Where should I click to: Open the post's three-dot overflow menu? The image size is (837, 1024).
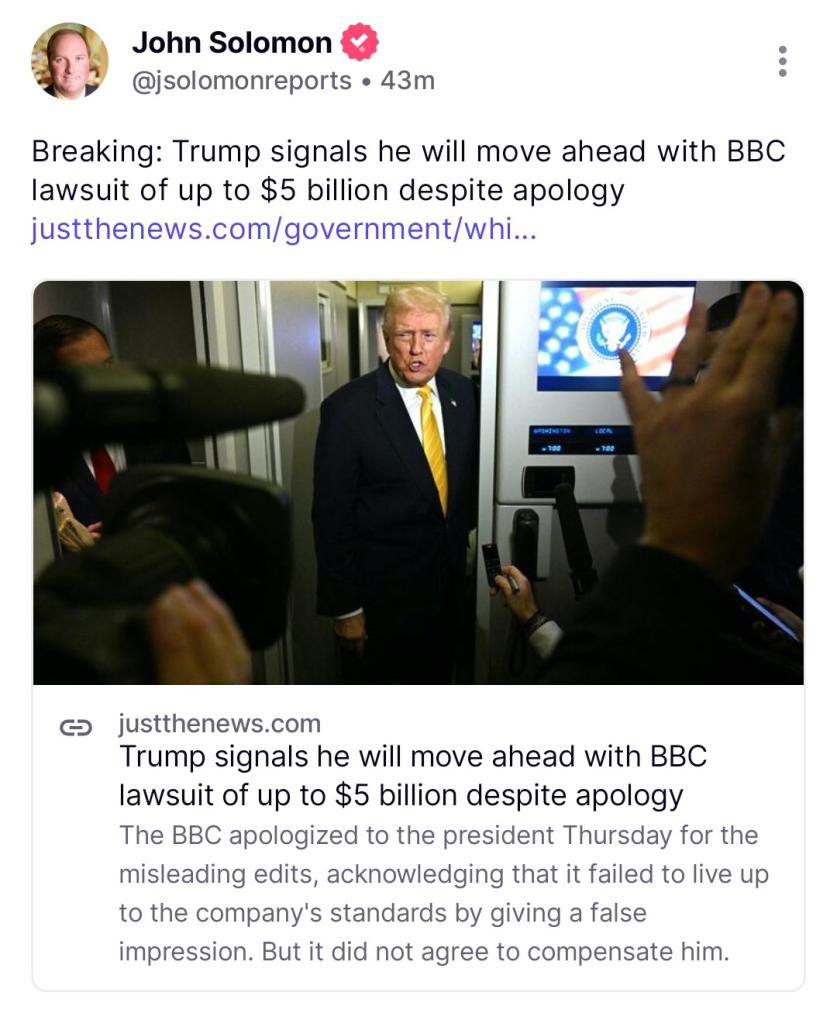pos(782,61)
